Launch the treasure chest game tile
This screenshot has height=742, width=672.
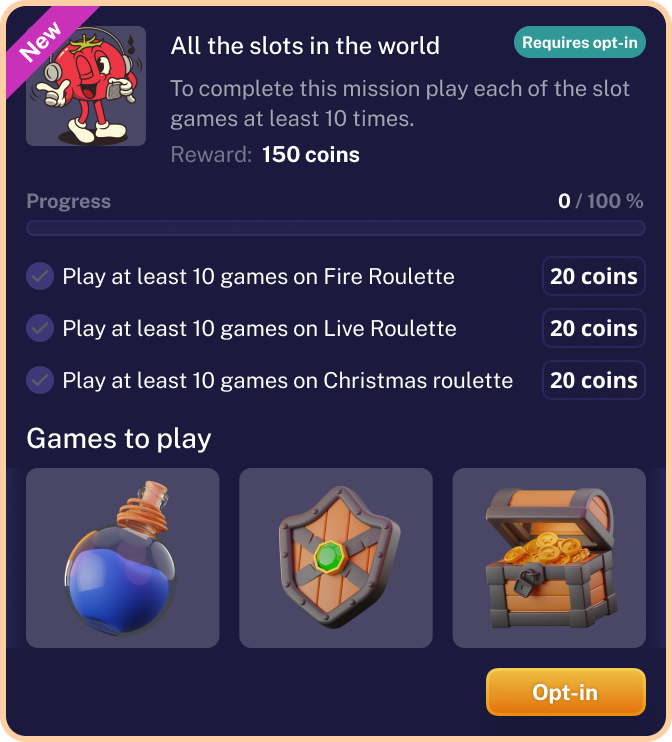549,558
